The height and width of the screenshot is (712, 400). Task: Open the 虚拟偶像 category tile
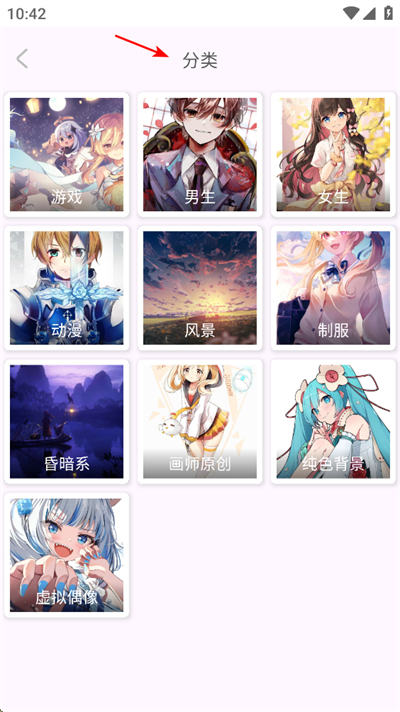pos(66,555)
